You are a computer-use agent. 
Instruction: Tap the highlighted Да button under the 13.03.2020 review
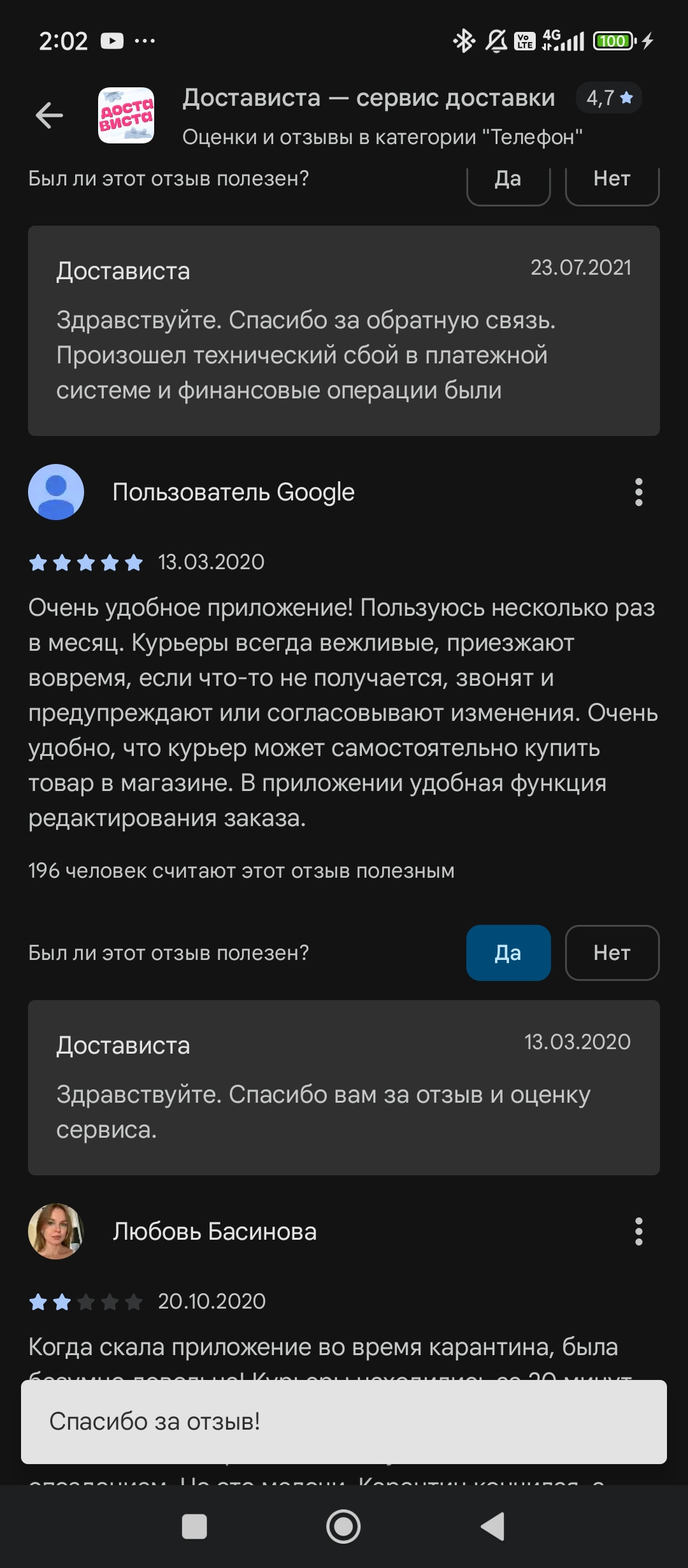coord(508,953)
